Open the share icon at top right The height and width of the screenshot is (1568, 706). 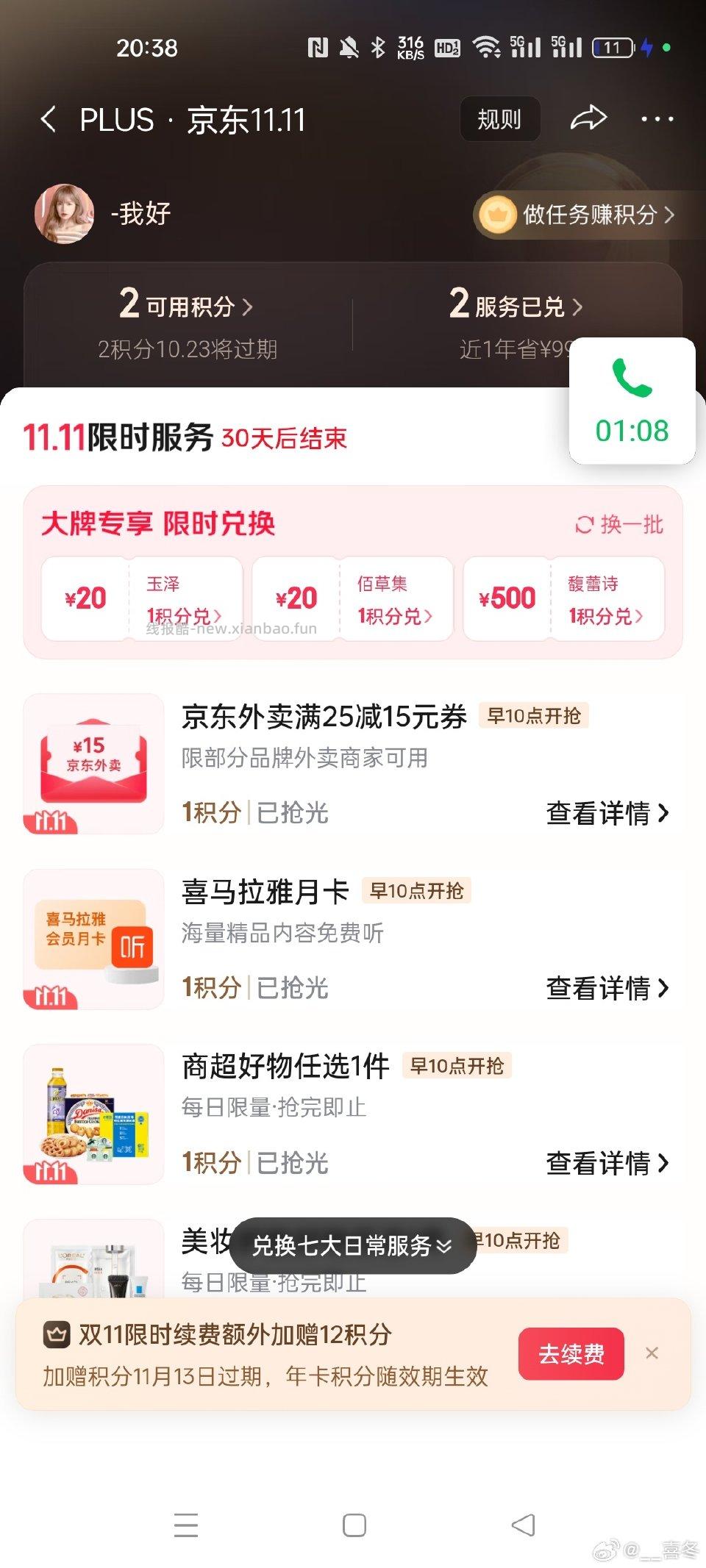click(x=588, y=119)
